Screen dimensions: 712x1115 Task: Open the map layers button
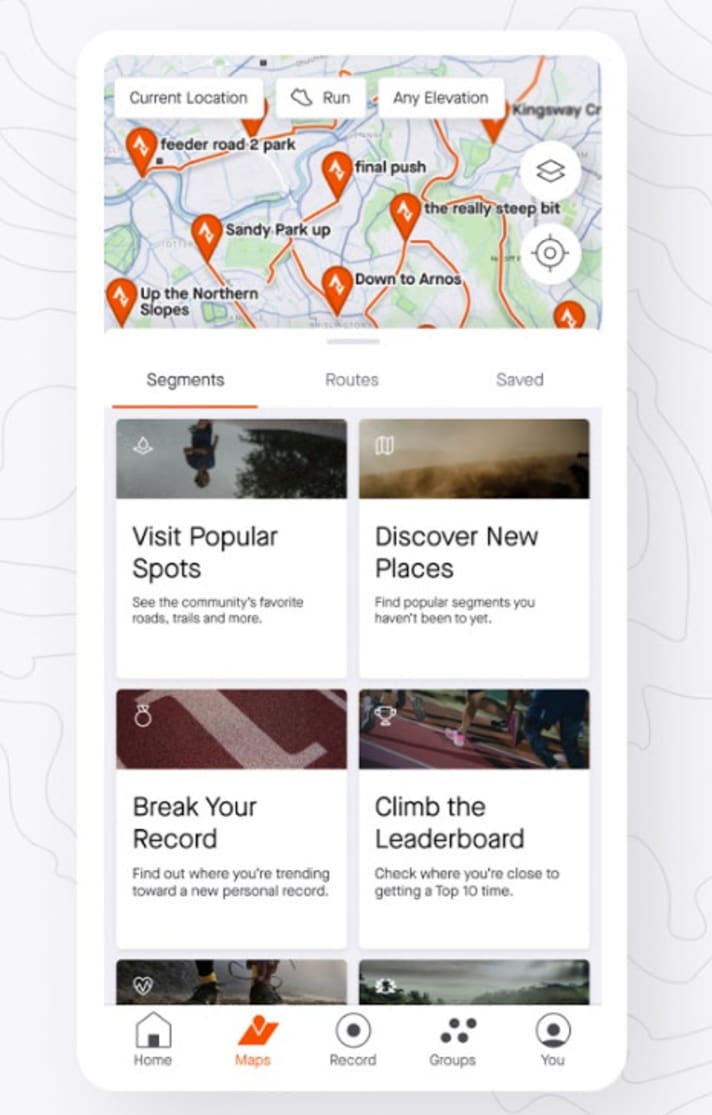tap(550, 171)
